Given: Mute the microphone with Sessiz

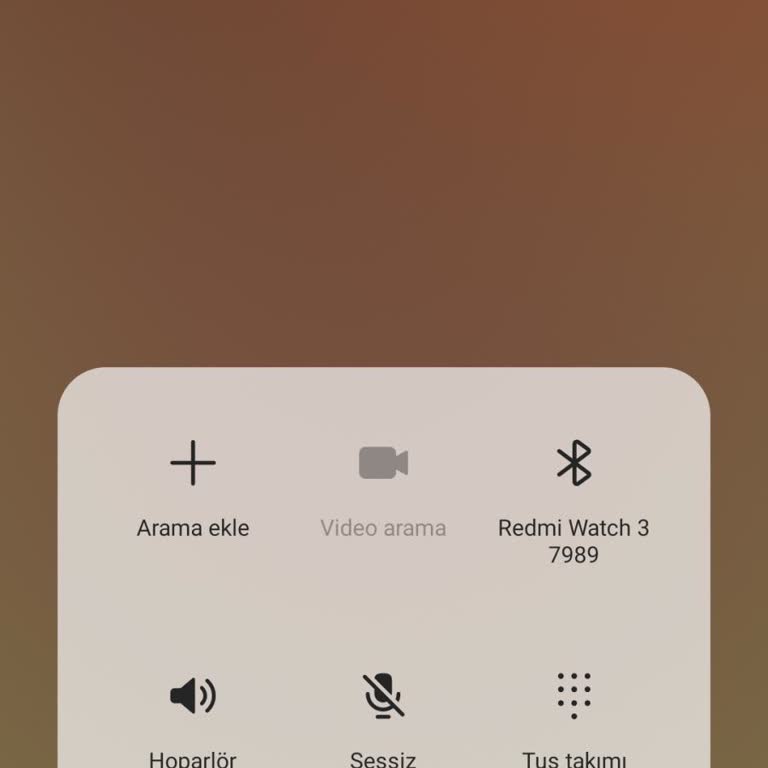Looking at the screenshot, I should pos(383,696).
